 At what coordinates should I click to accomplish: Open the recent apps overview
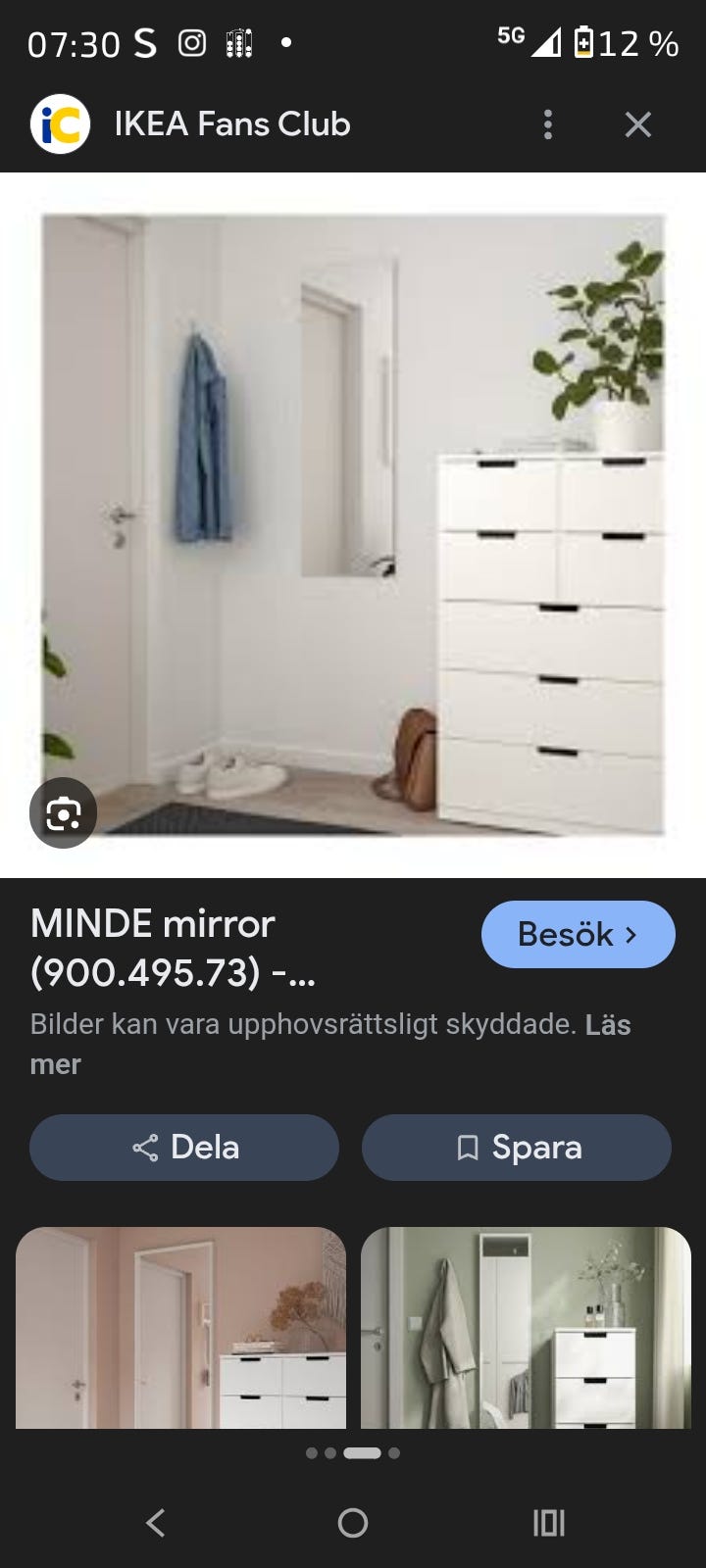547,1523
